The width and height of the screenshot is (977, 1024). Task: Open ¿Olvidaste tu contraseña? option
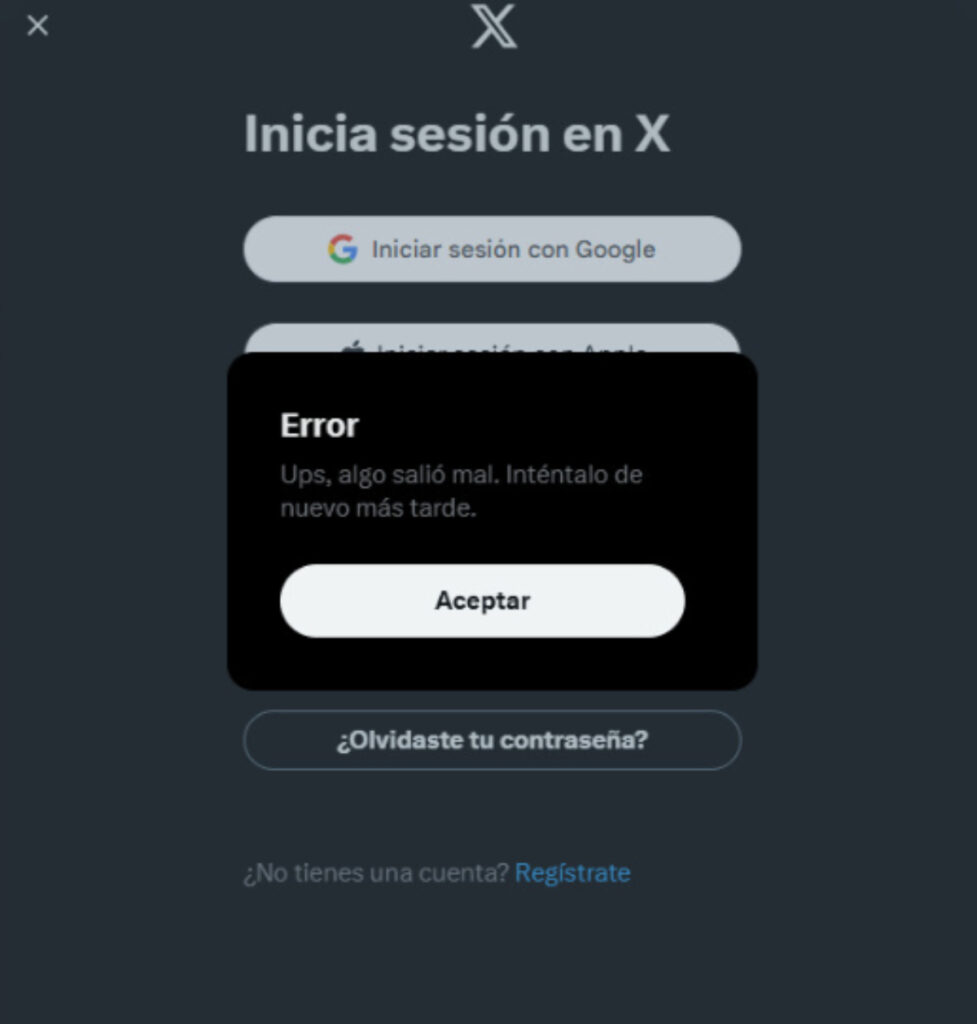click(x=492, y=741)
